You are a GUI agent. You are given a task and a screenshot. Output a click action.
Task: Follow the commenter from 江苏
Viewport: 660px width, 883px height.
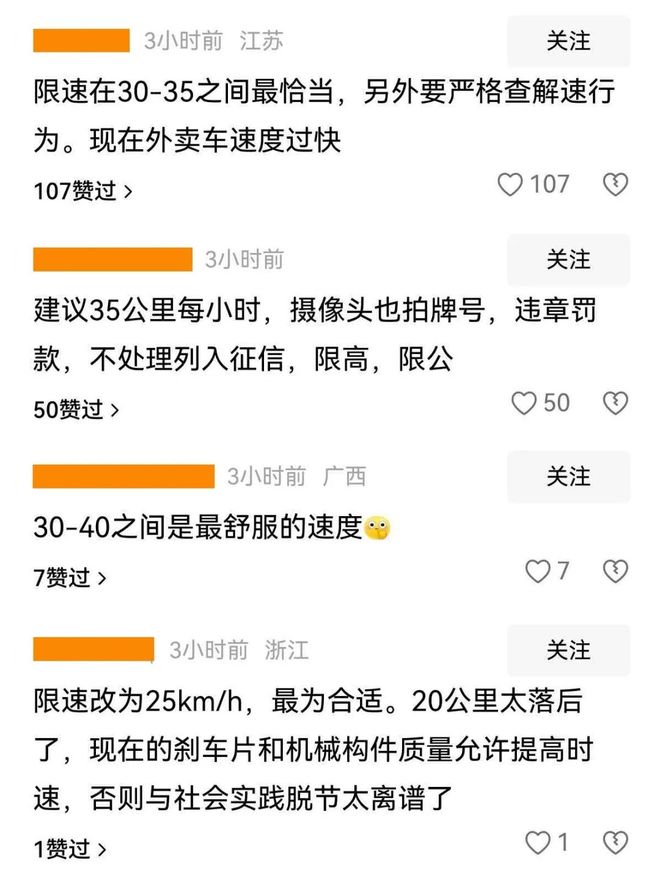568,41
